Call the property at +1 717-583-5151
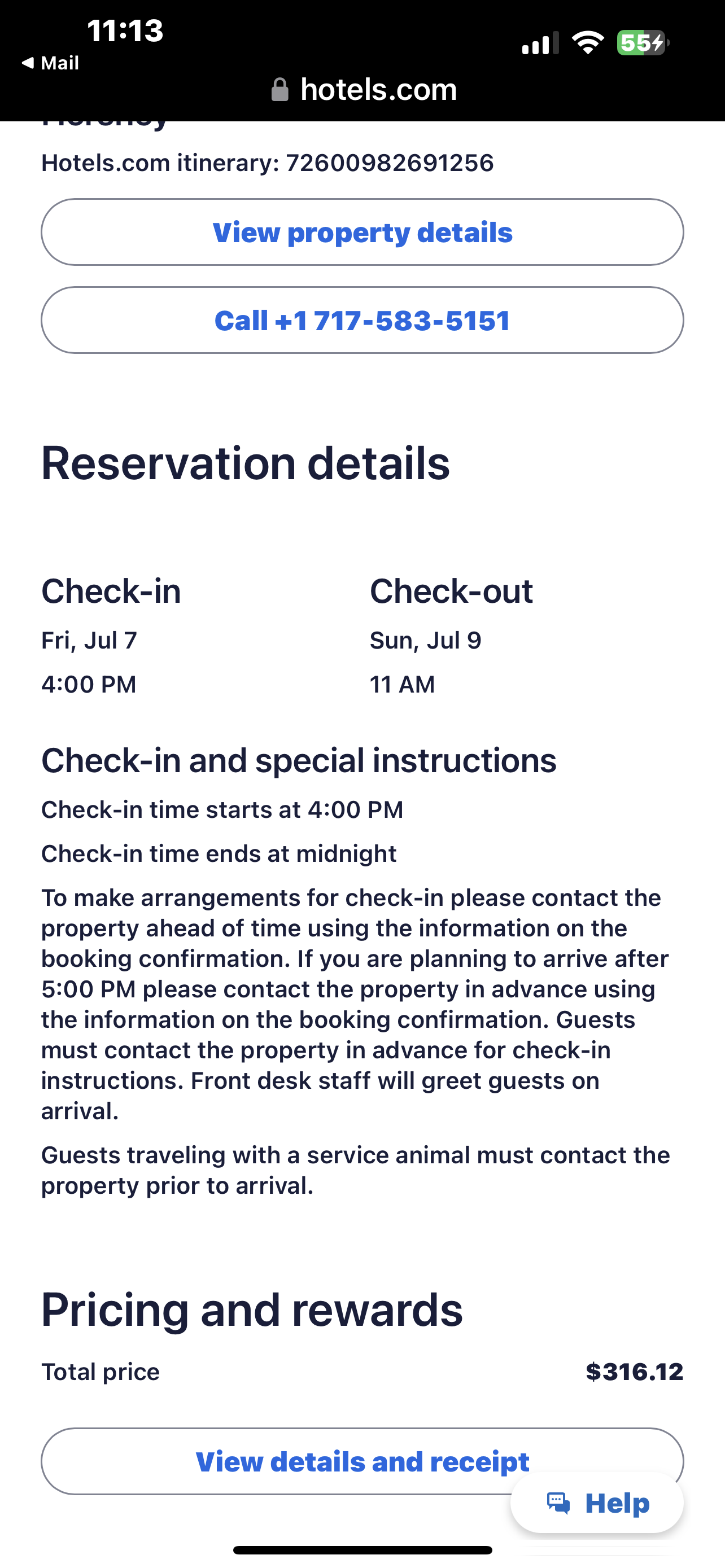725x1568 pixels. [x=362, y=320]
